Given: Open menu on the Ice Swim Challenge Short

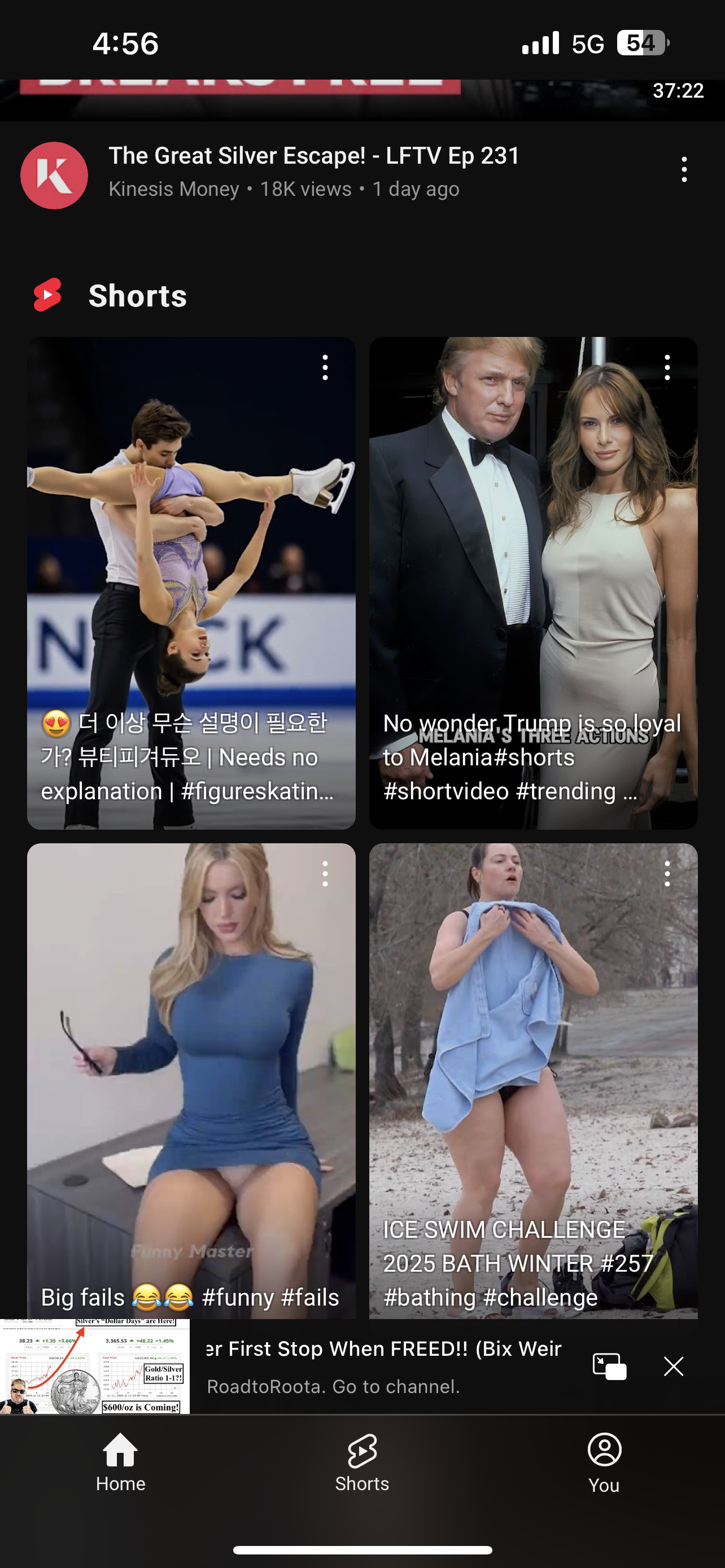Looking at the screenshot, I should (x=668, y=874).
